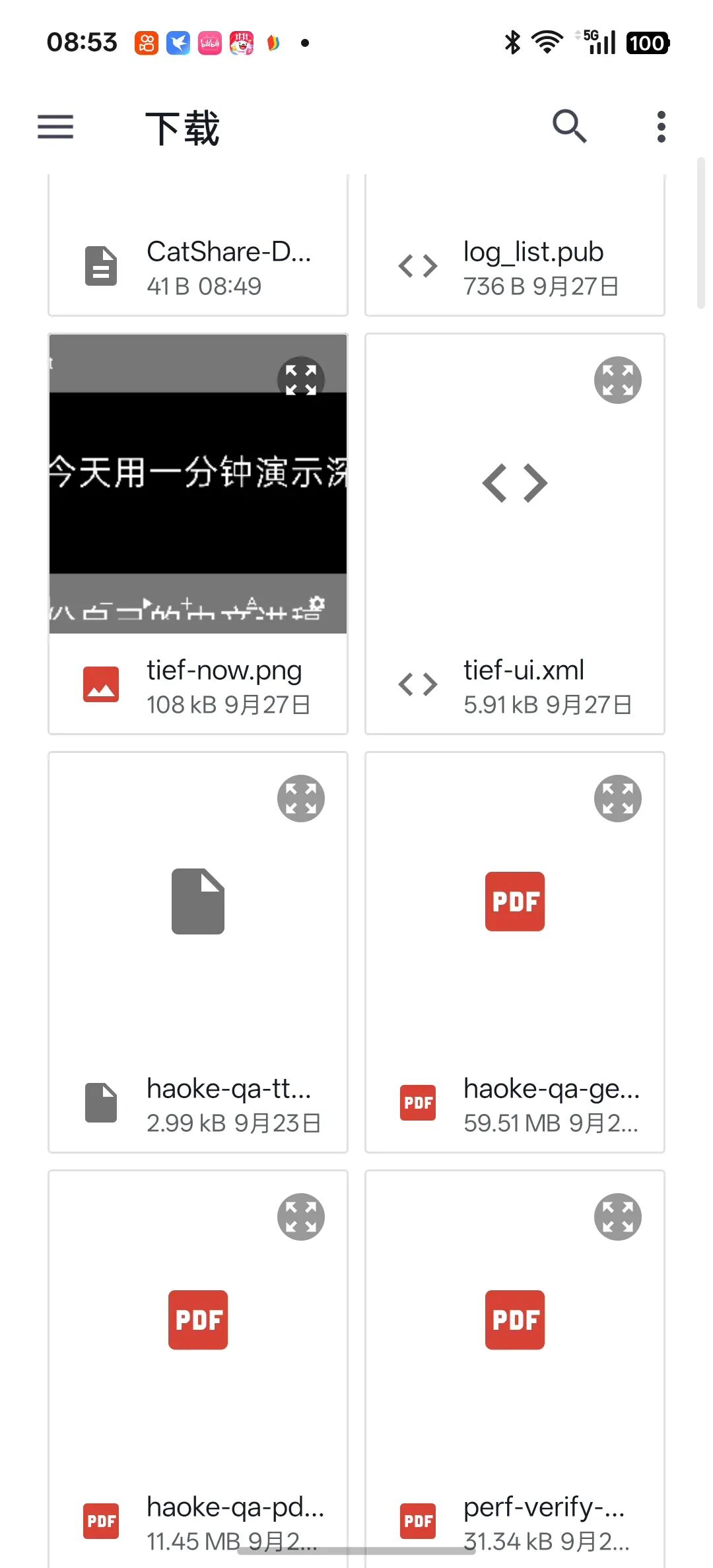The width and height of the screenshot is (713, 1568).
Task: Preview tief-ui.xml with its expand icon
Action: tap(618, 380)
